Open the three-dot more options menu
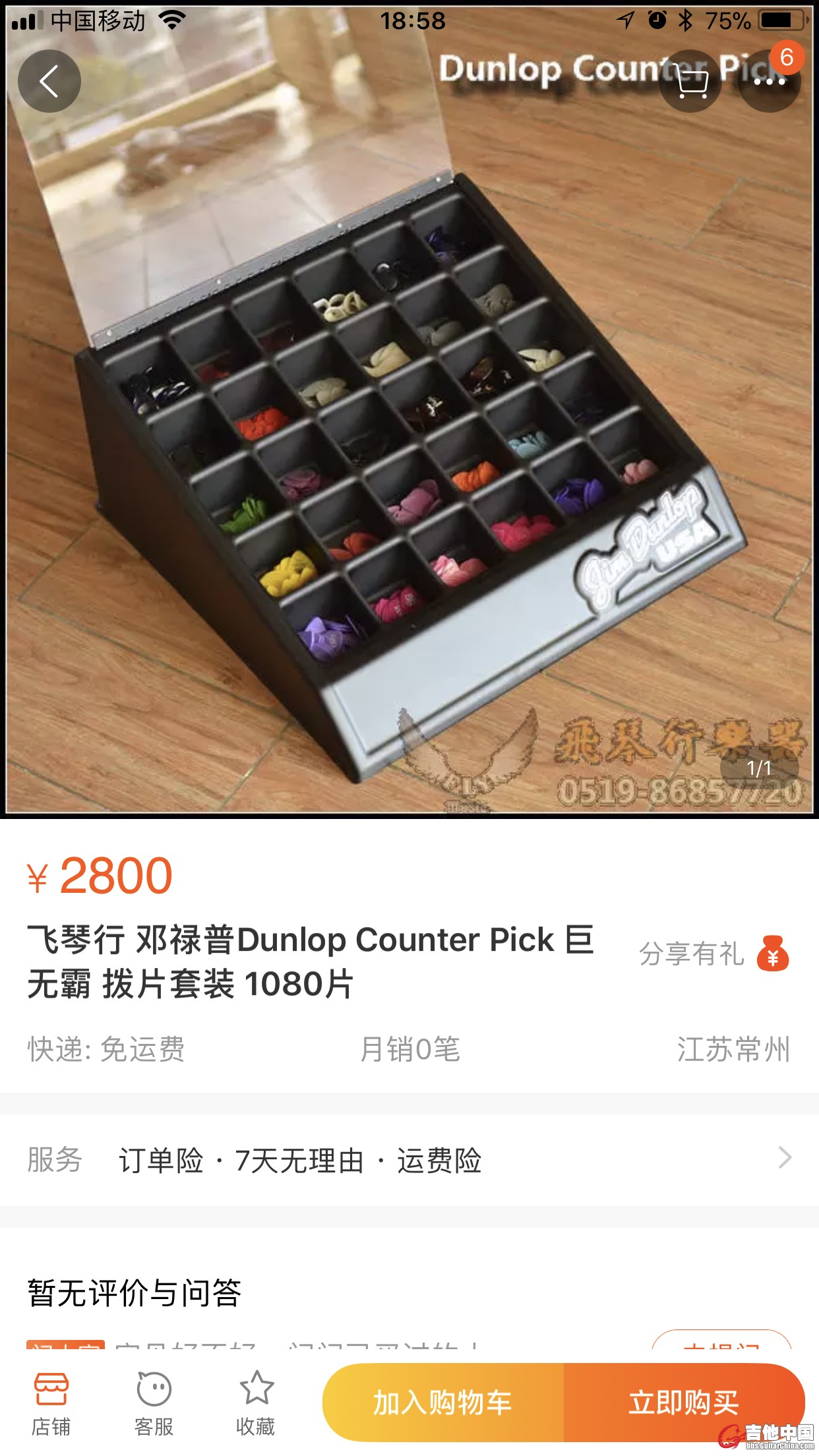819x1456 pixels. (x=770, y=82)
